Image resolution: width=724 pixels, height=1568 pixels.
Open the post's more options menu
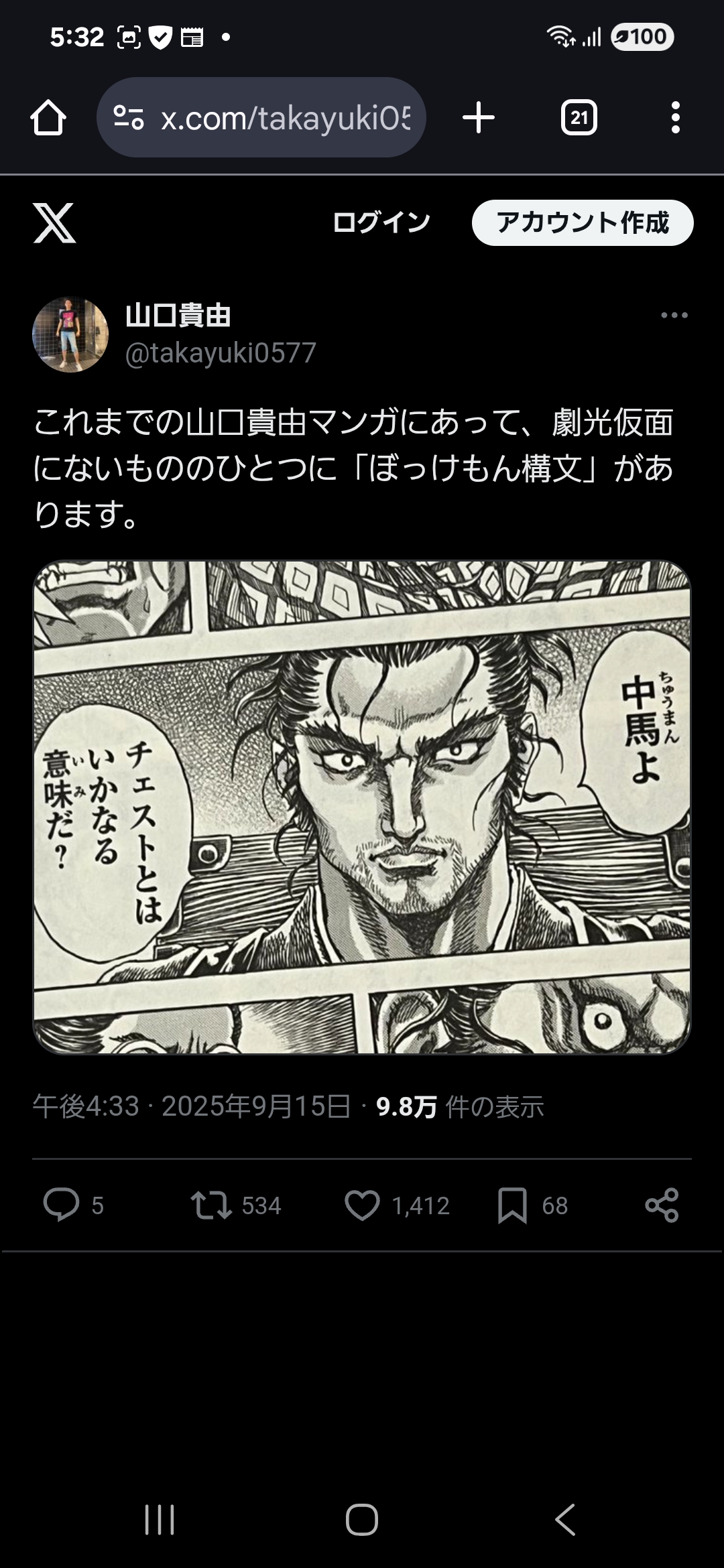click(x=674, y=316)
